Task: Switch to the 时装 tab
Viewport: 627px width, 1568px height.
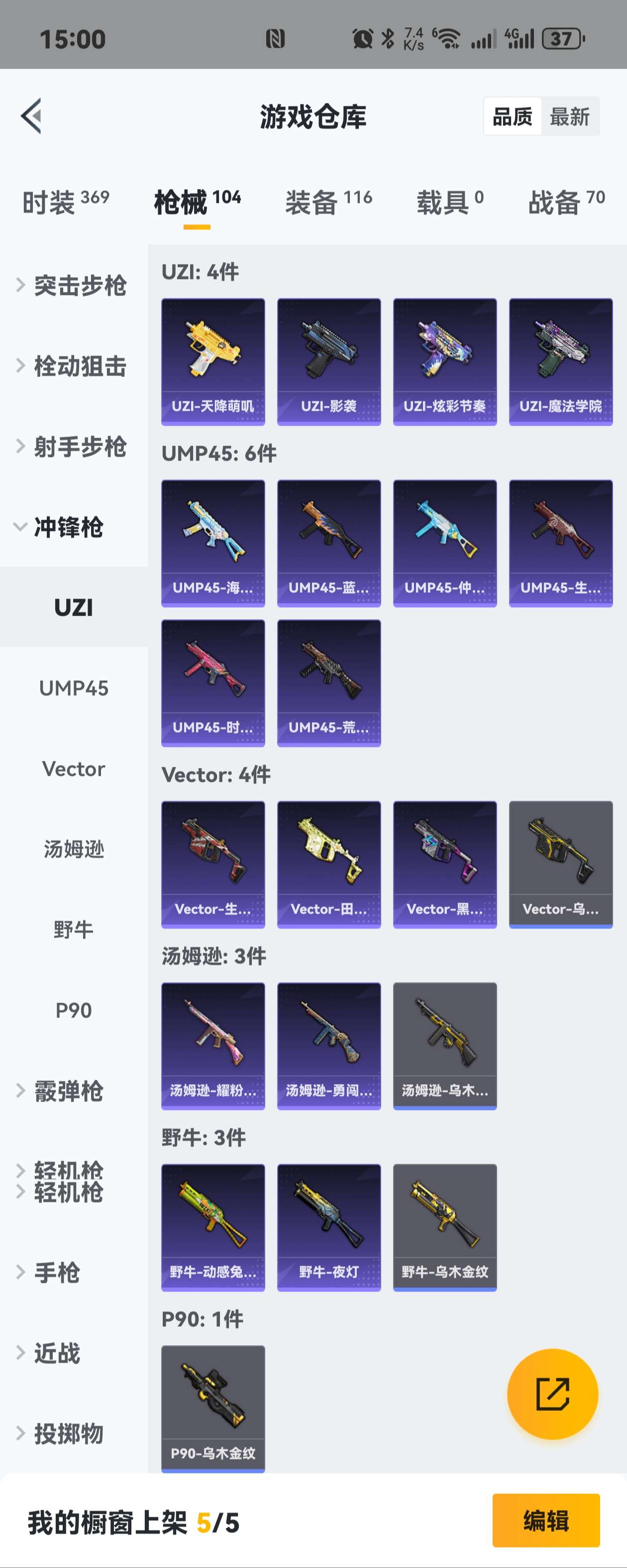Action: (65, 201)
